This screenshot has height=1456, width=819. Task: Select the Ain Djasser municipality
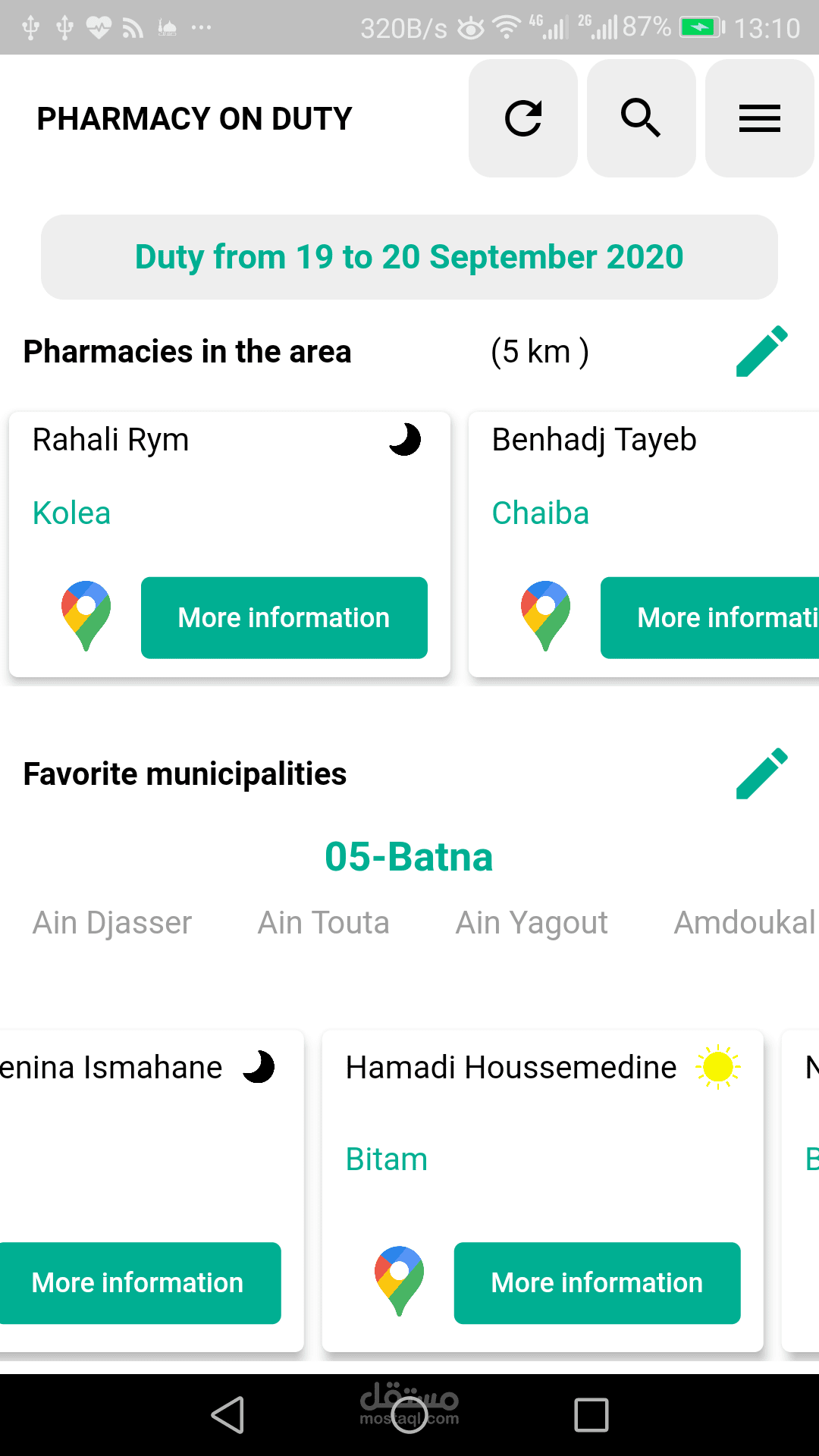pos(112,923)
